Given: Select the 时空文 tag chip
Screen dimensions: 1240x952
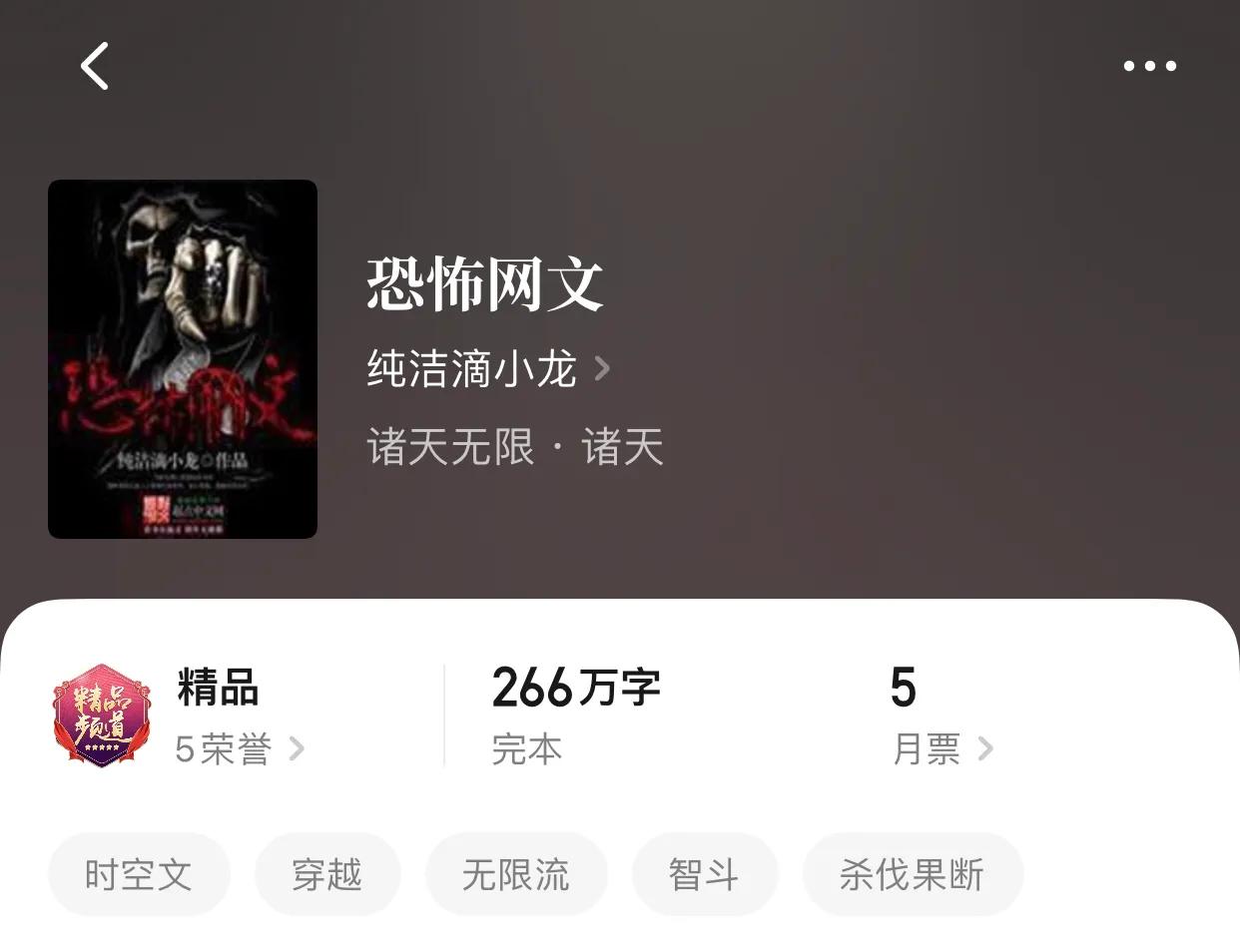Looking at the screenshot, I should 139,874.
